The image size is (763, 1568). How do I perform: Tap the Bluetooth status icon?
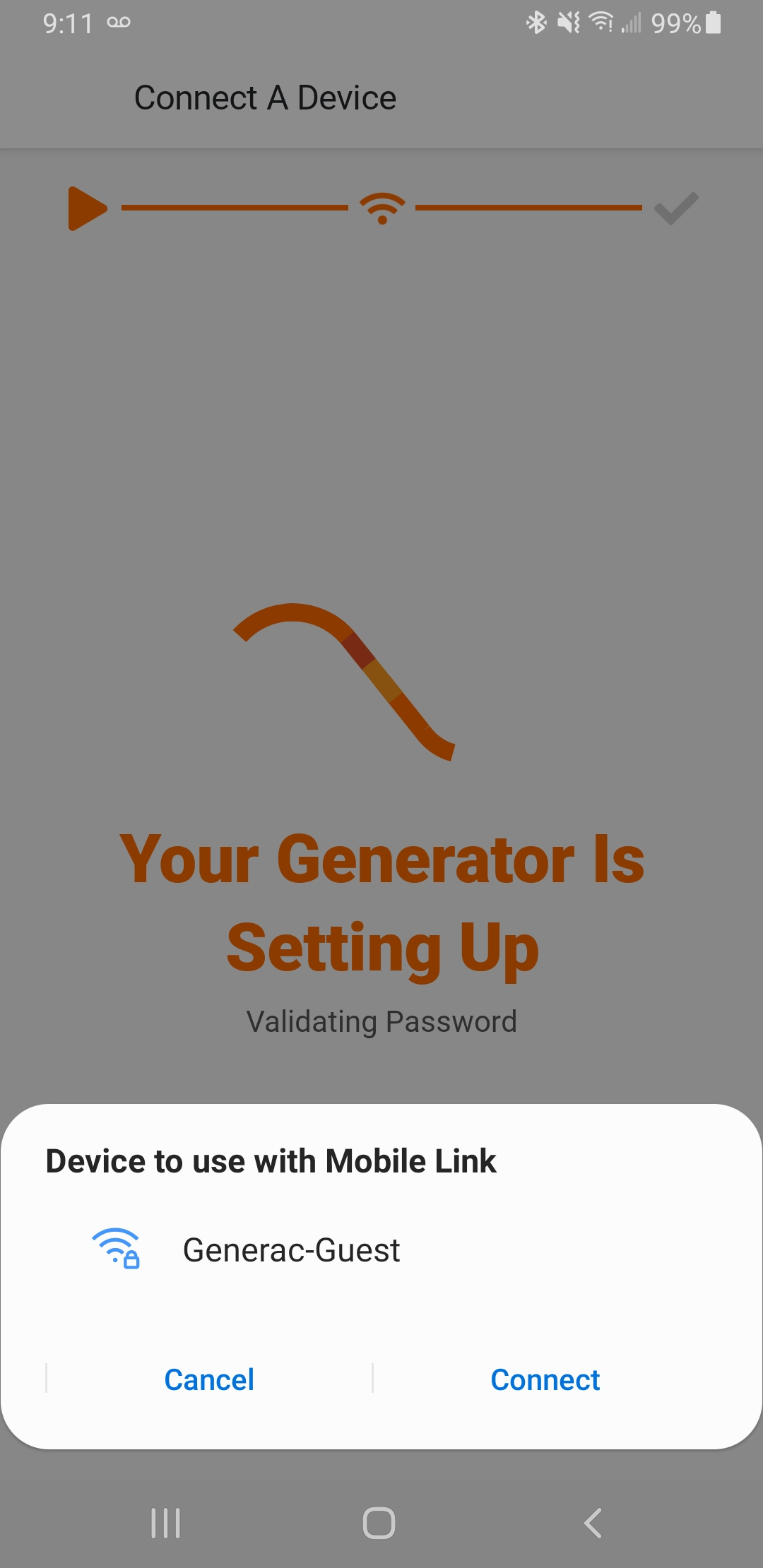tap(536, 23)
